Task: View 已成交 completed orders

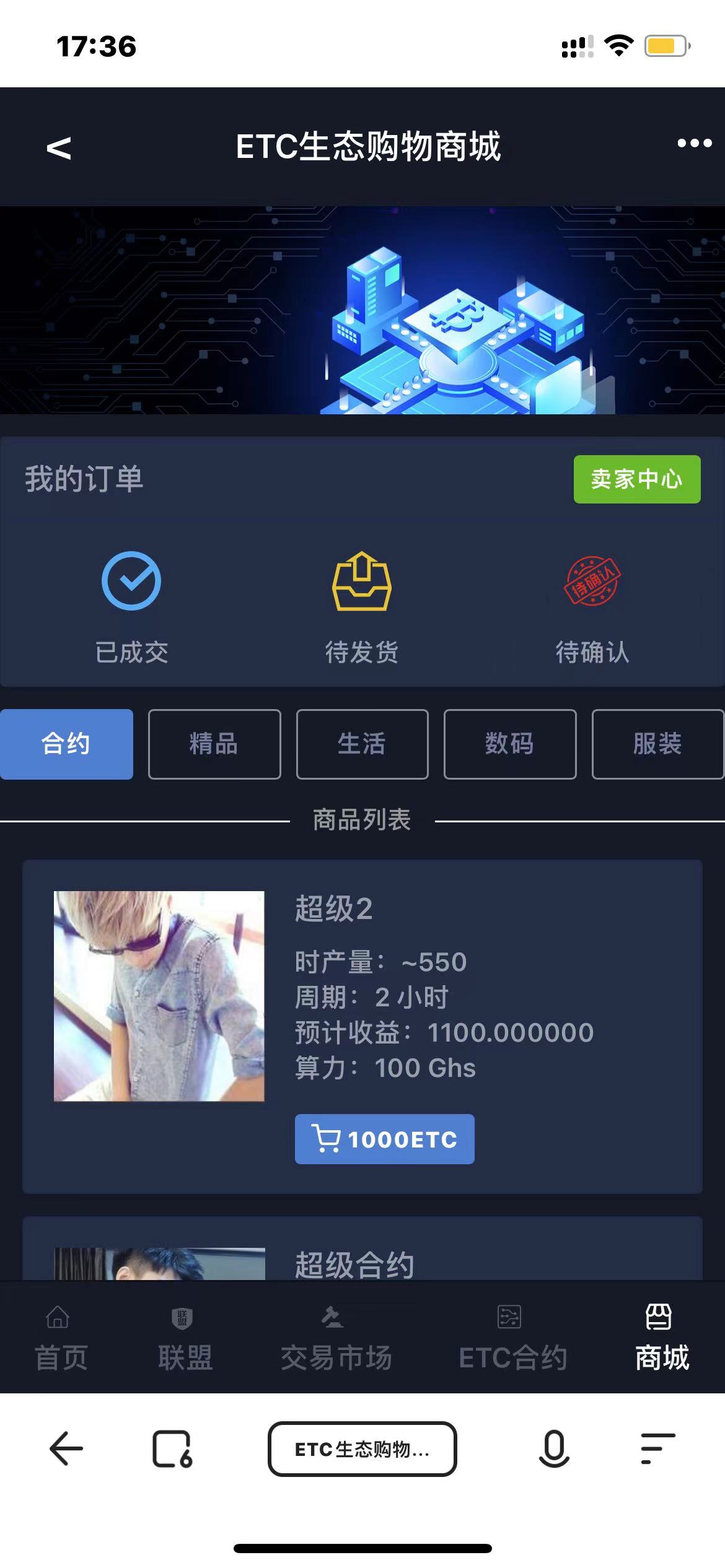Action: 131,607
